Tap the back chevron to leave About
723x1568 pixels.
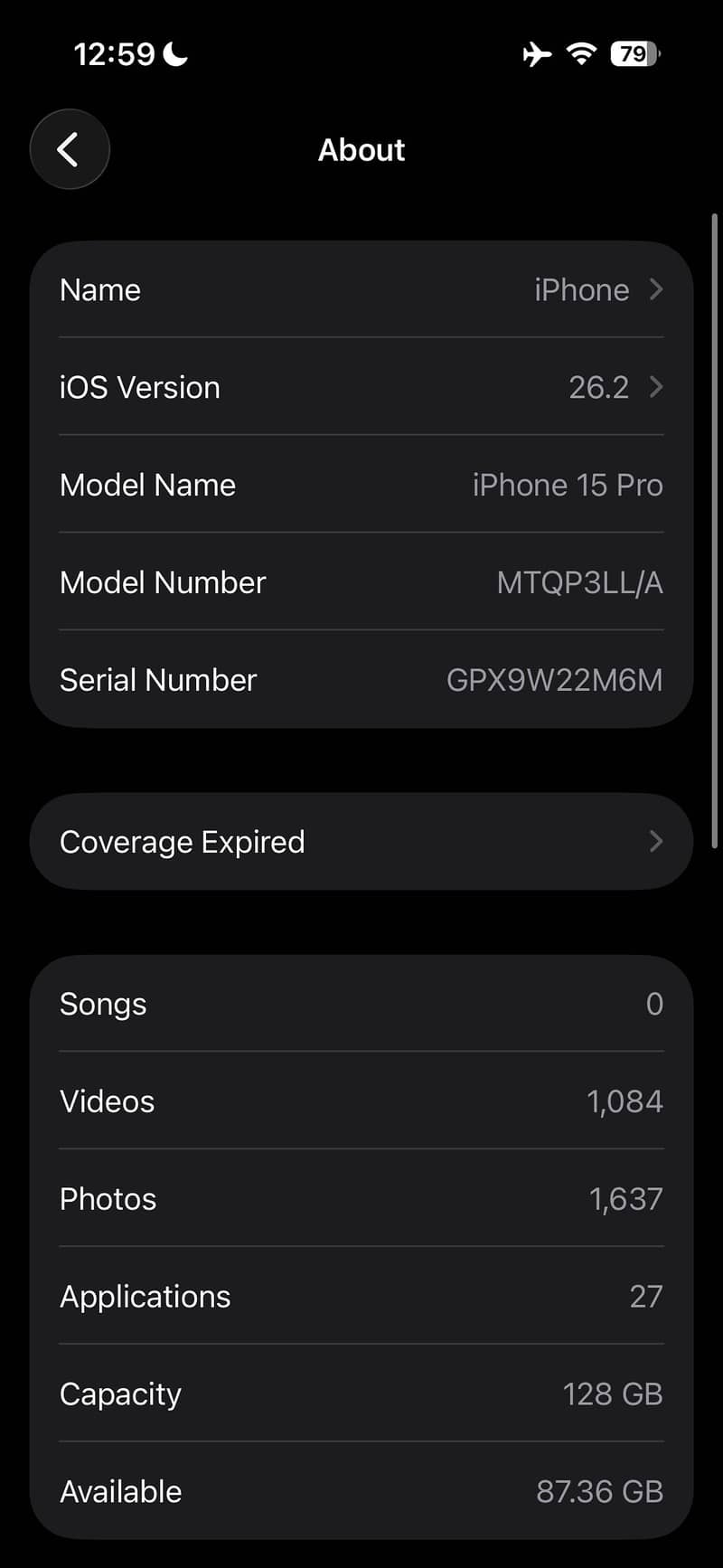coord(70,149)
